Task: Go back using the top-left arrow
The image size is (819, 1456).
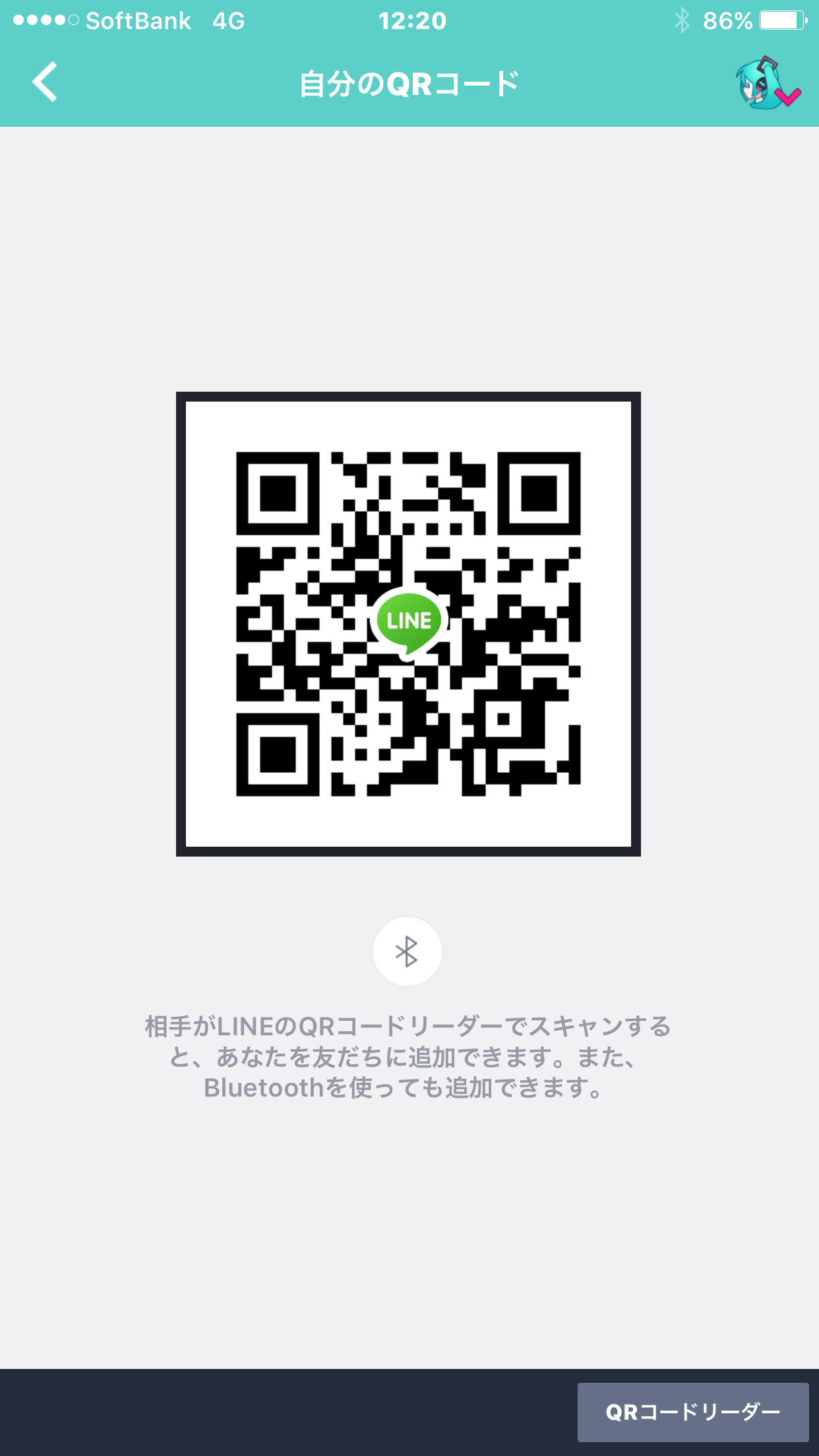Action: [45, 82]
